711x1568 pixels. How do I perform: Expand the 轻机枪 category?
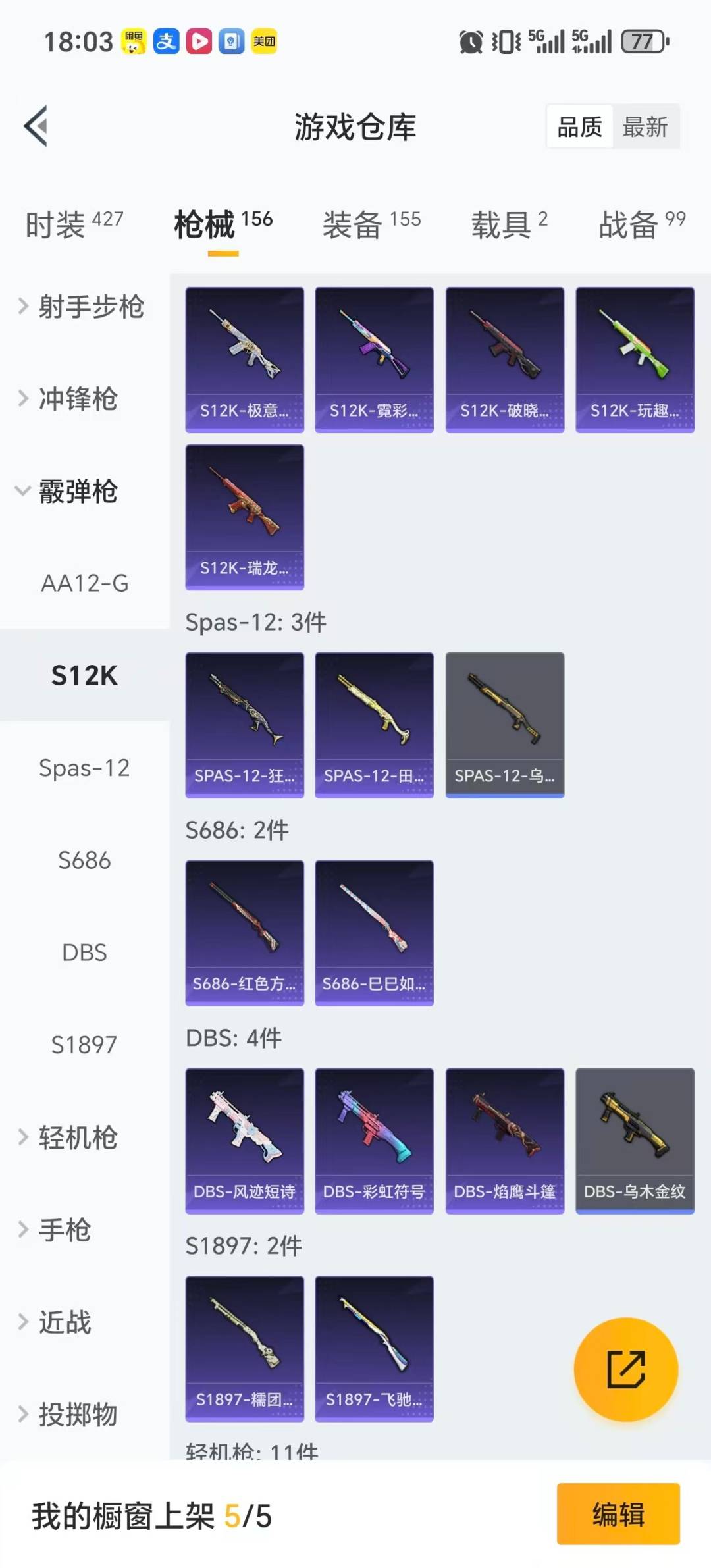tap(69, 1137)
